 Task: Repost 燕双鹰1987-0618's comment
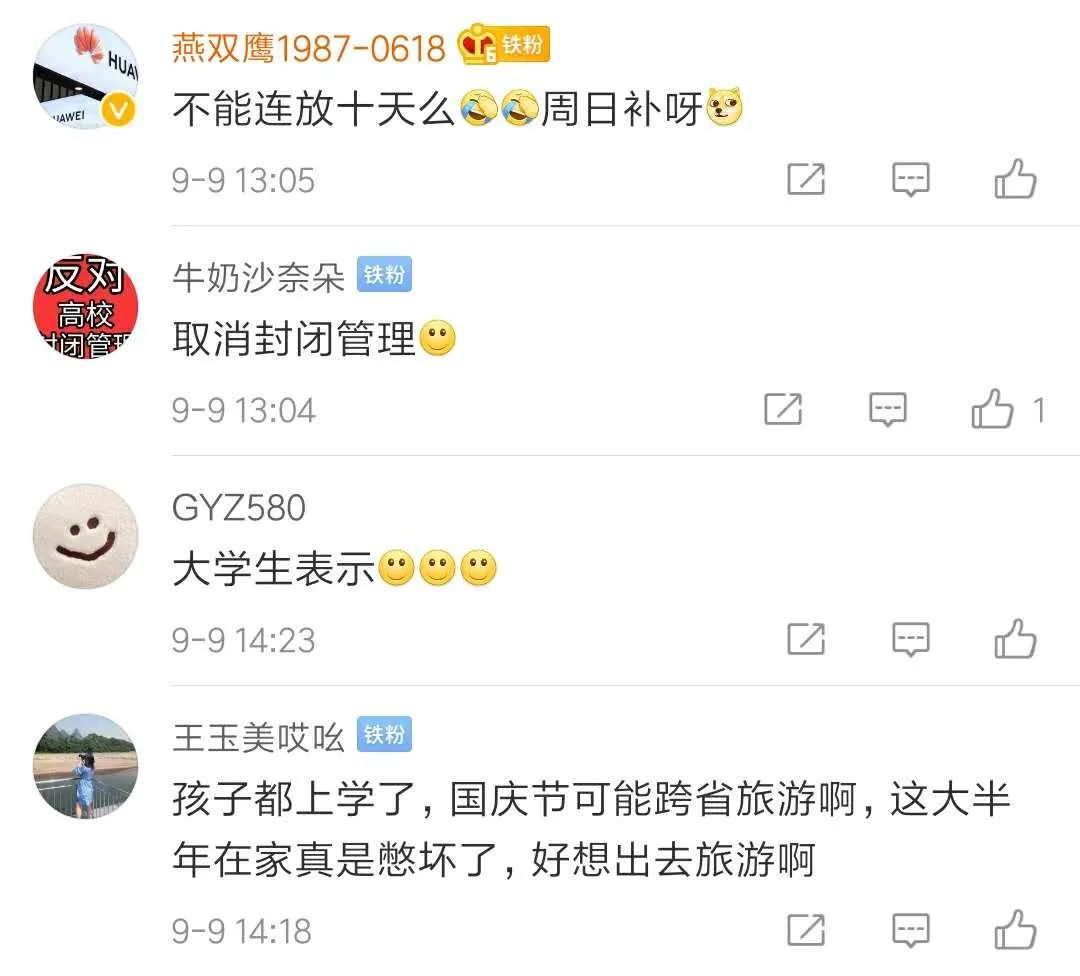click(806, 180)
